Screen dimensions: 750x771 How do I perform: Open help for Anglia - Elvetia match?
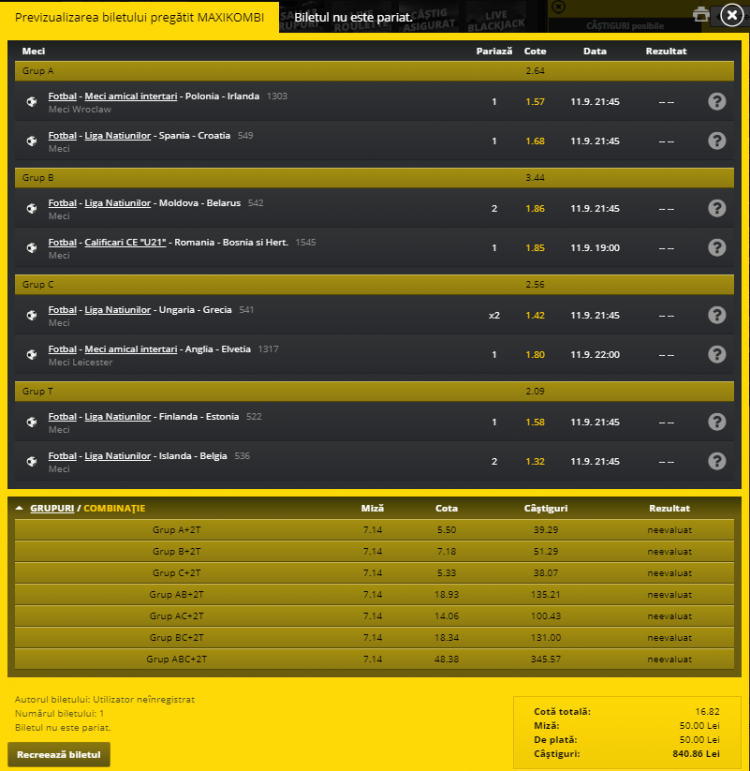click(x=717, y=354)
